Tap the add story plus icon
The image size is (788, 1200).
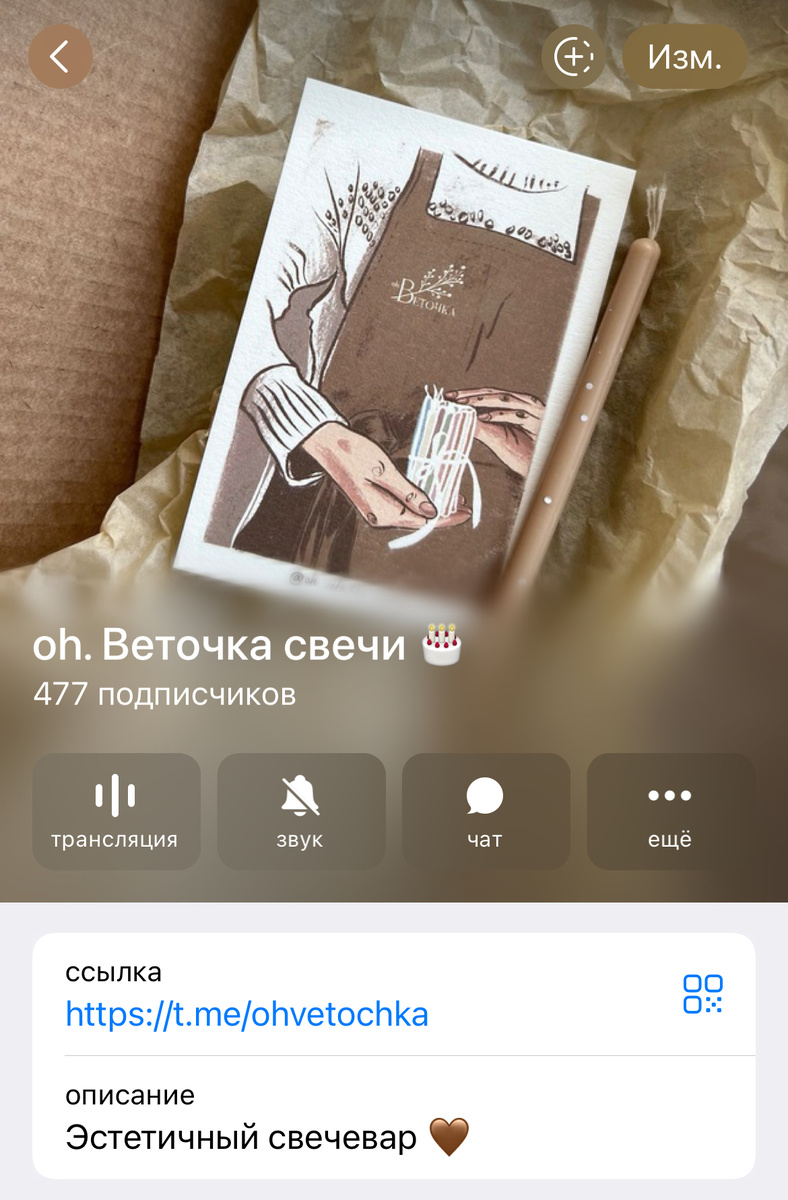click(x=573, y=57)
